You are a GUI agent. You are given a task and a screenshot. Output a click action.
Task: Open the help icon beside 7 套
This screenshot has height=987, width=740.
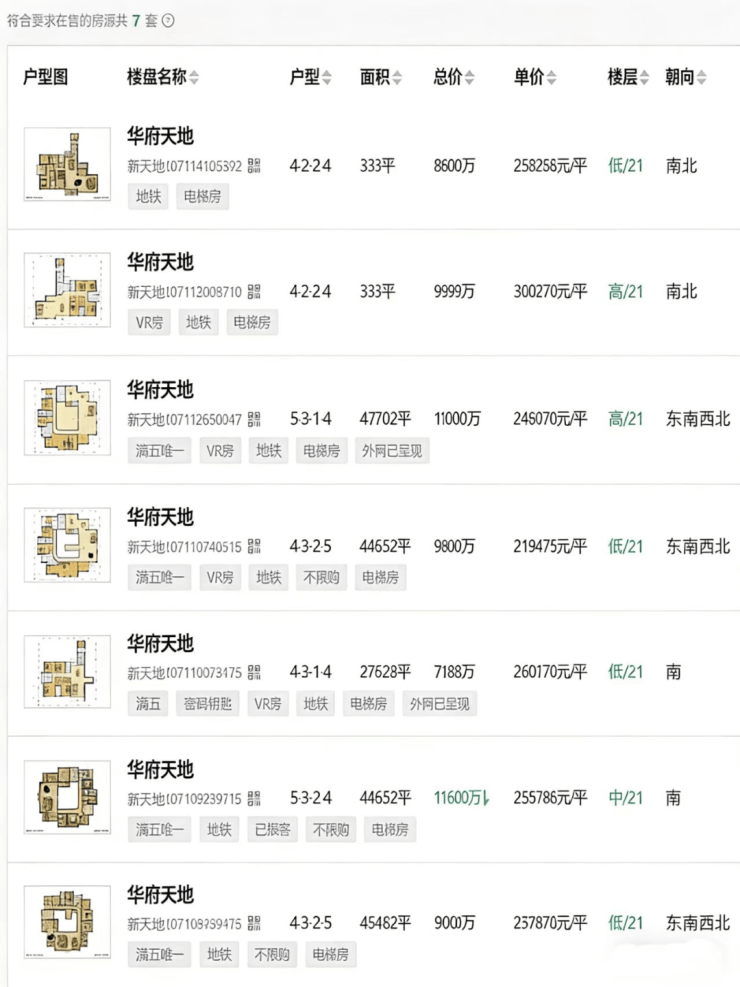pyautogui.click(x=168, y=20)
